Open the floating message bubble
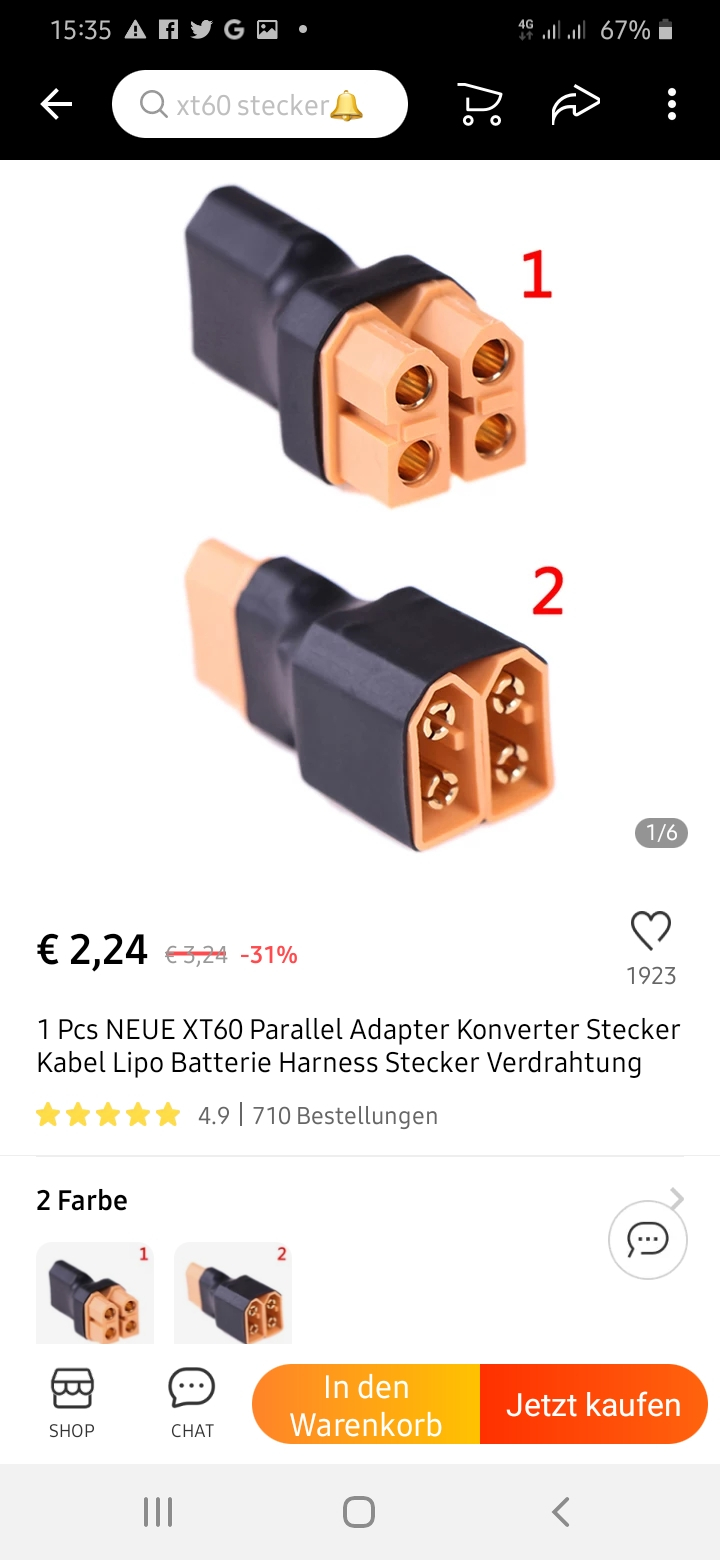 648,1240
